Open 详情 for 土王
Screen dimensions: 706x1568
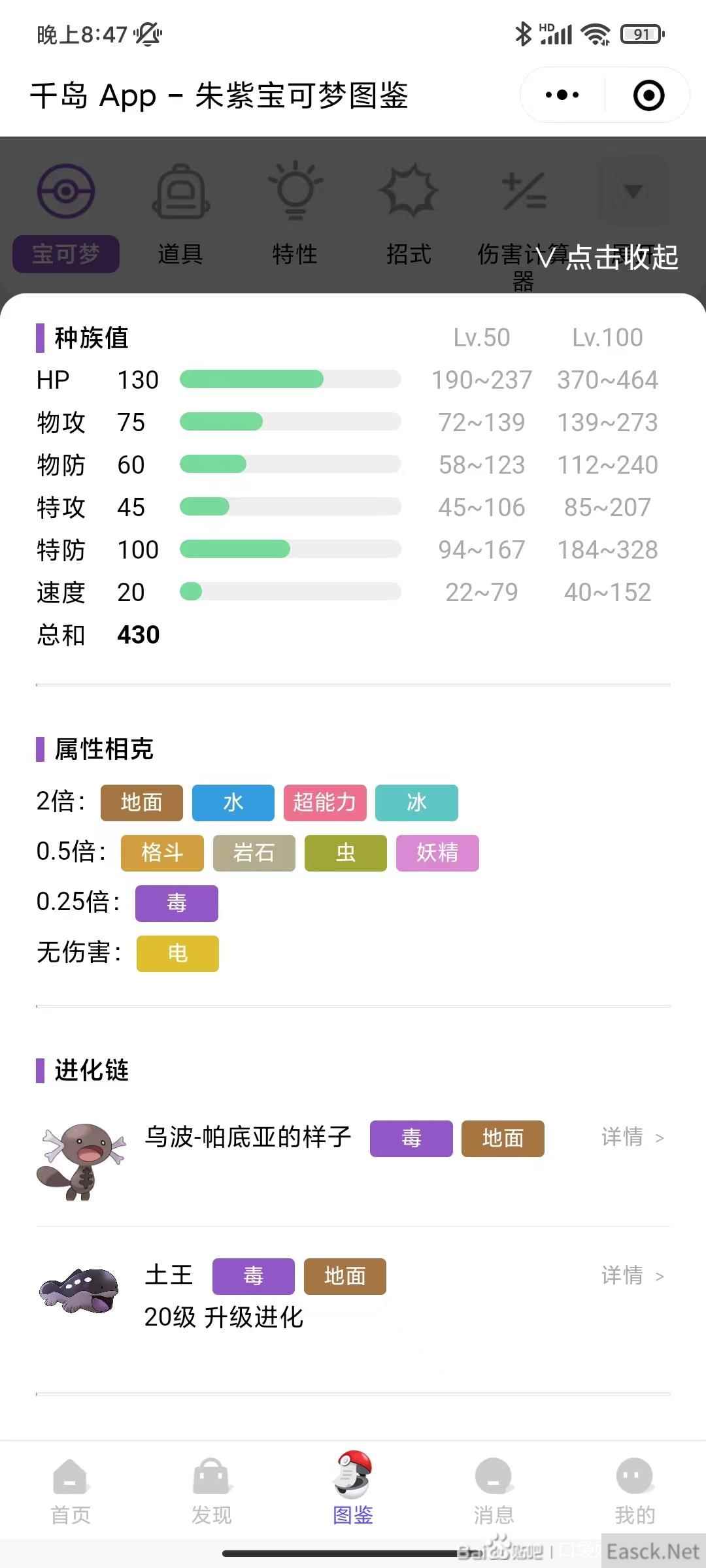[x=631, y=1275]
